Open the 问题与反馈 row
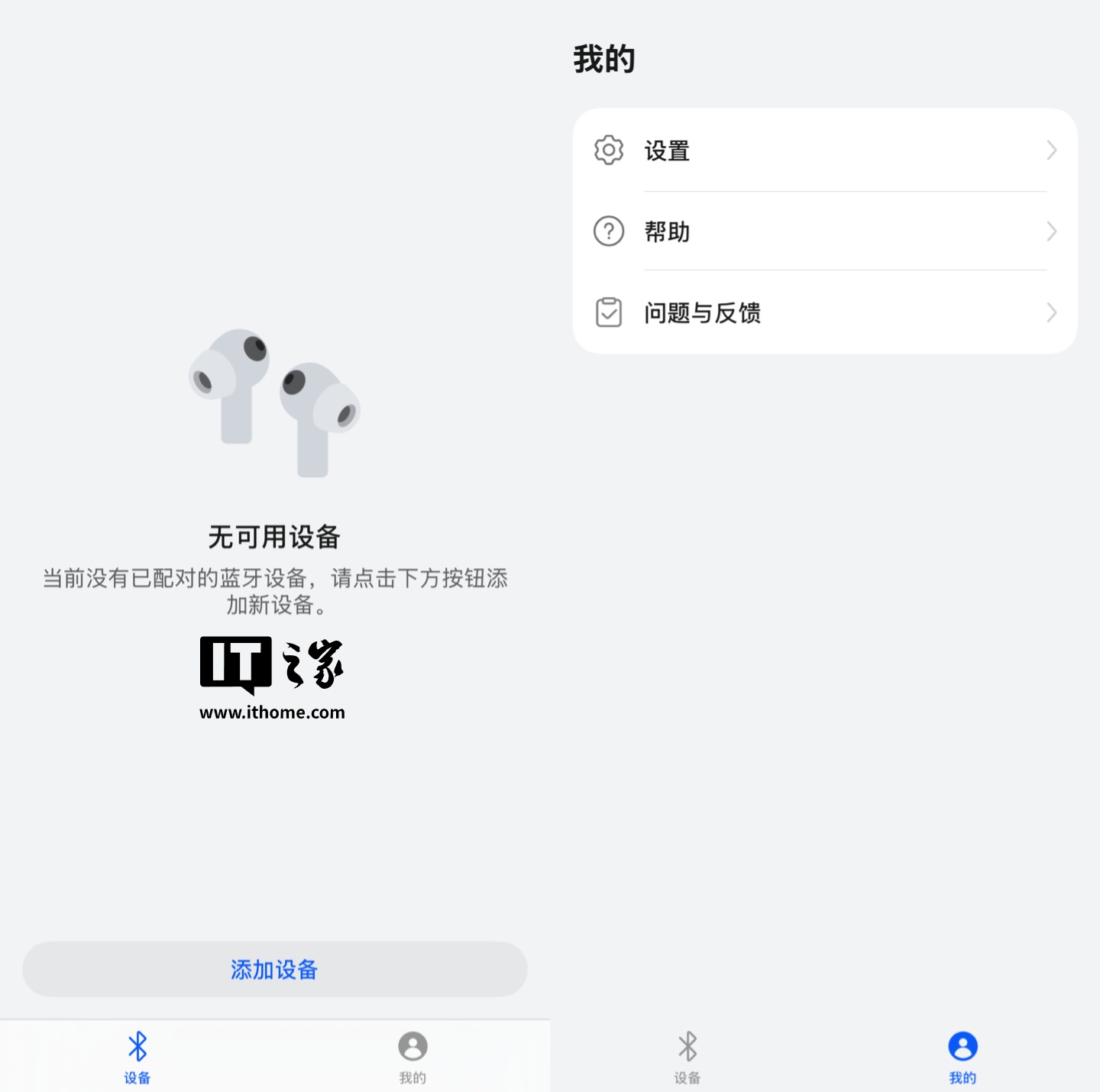 823,312
